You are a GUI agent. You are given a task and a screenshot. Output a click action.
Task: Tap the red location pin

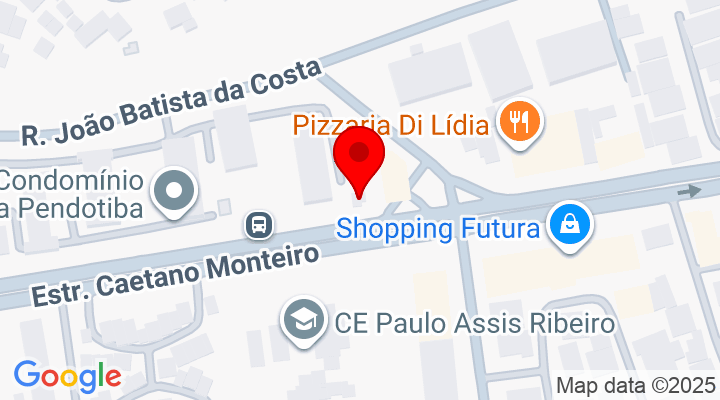point(360,157)
